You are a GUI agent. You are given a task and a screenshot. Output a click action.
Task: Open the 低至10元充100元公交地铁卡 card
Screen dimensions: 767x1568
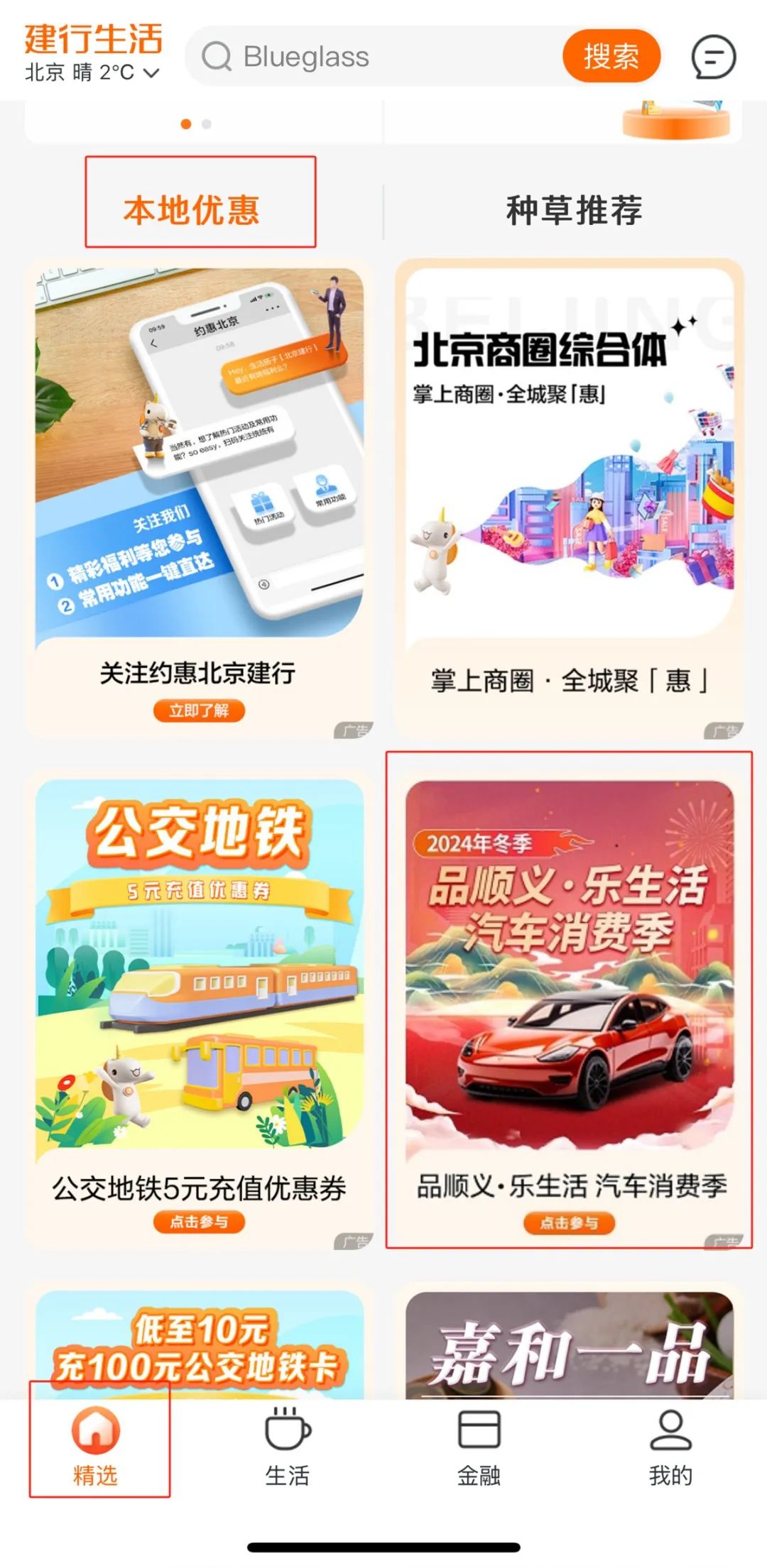[199, 1342]
